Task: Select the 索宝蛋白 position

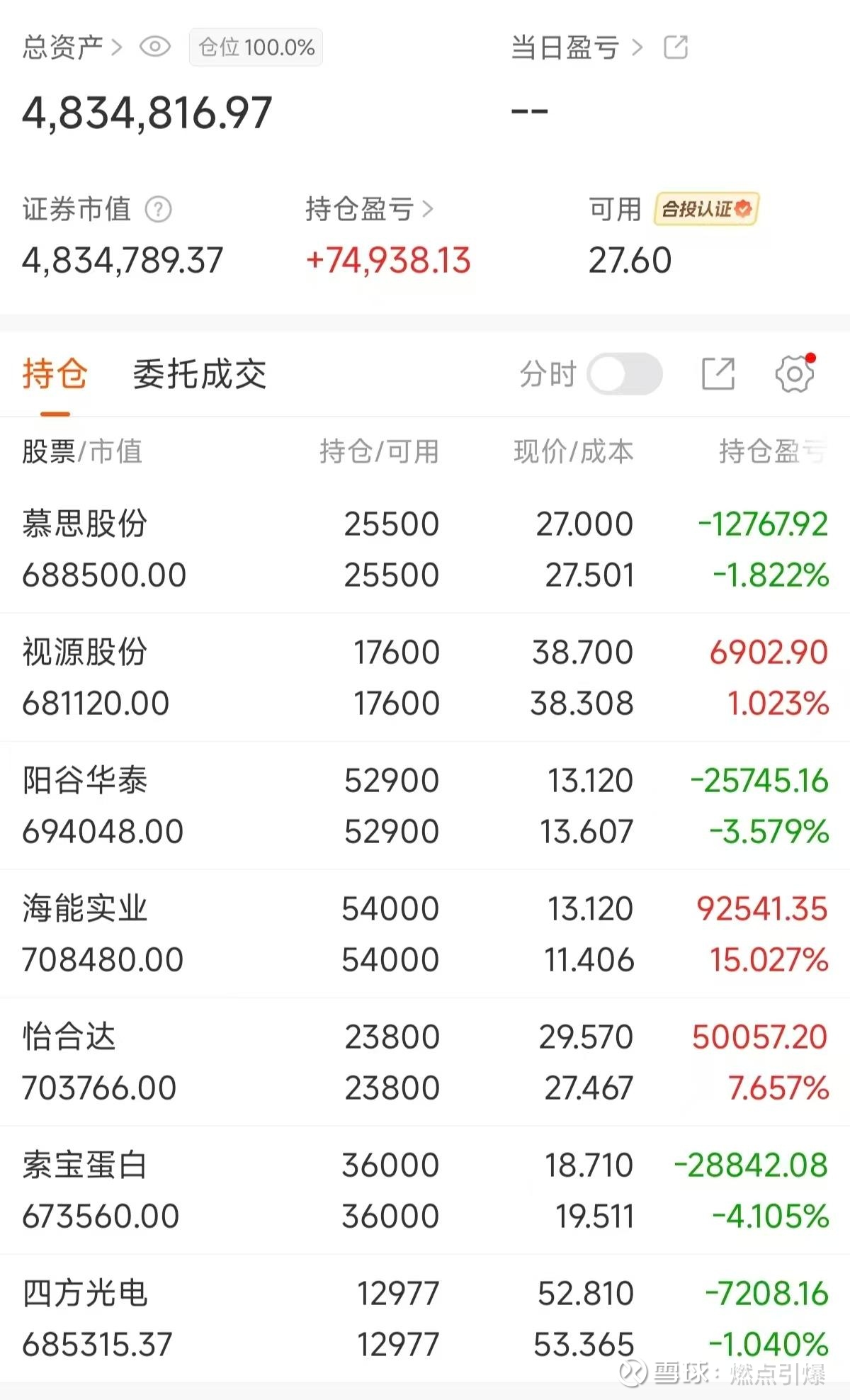Action: point(425,1190)
